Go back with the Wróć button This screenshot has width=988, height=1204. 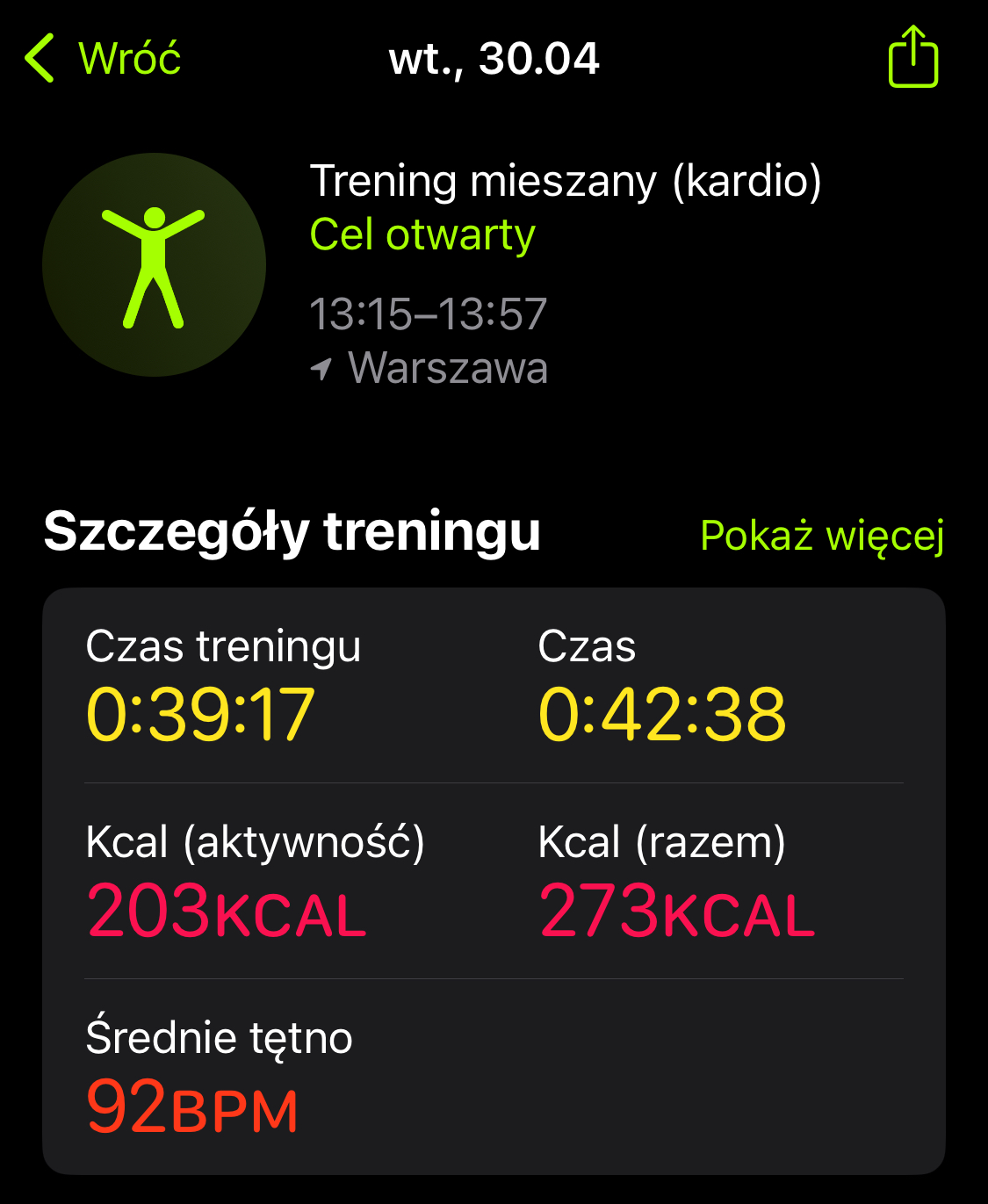103,59
